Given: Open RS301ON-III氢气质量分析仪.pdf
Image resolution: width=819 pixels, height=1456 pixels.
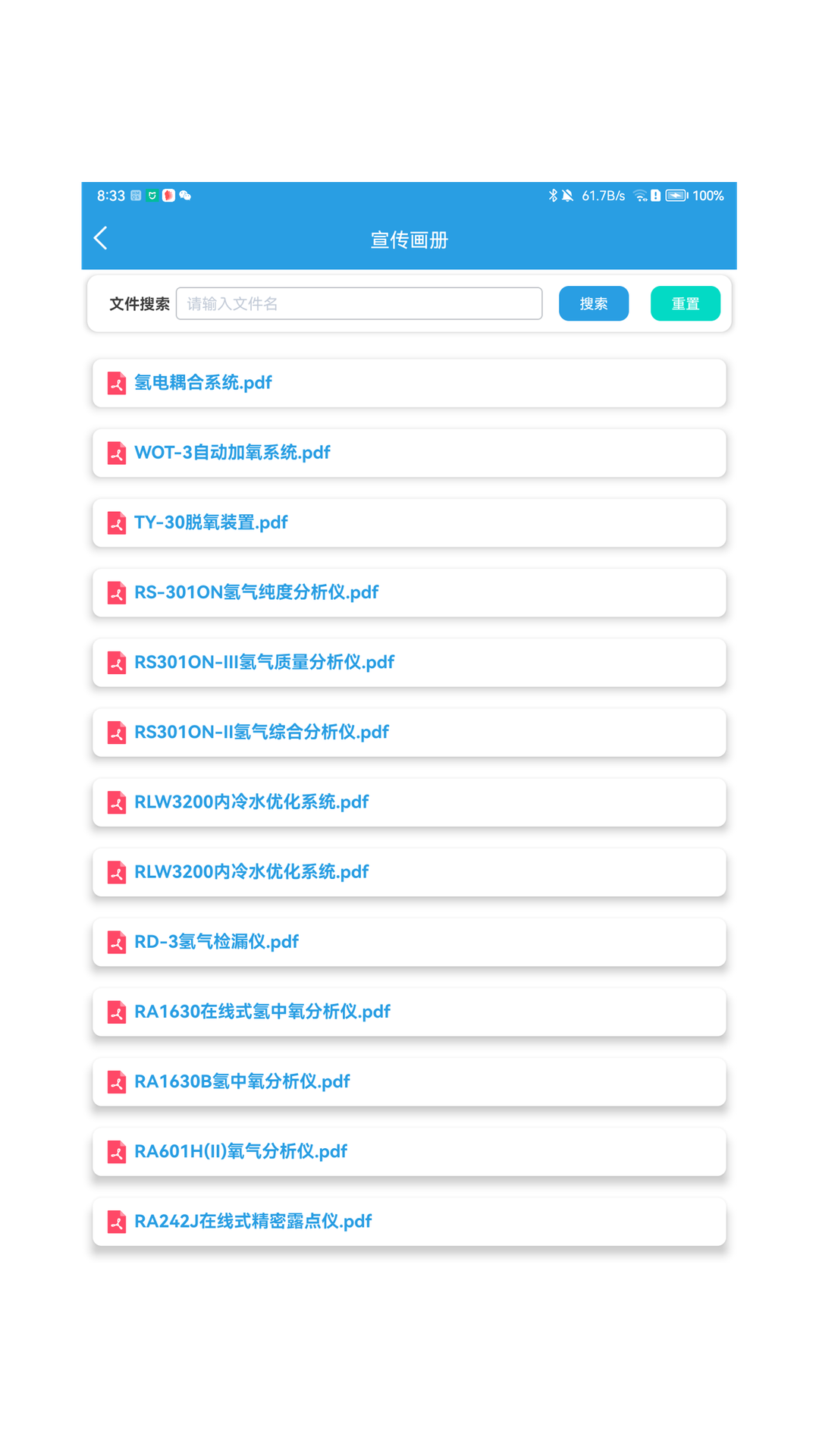Looking at the screenshot, I should point(409,662).
